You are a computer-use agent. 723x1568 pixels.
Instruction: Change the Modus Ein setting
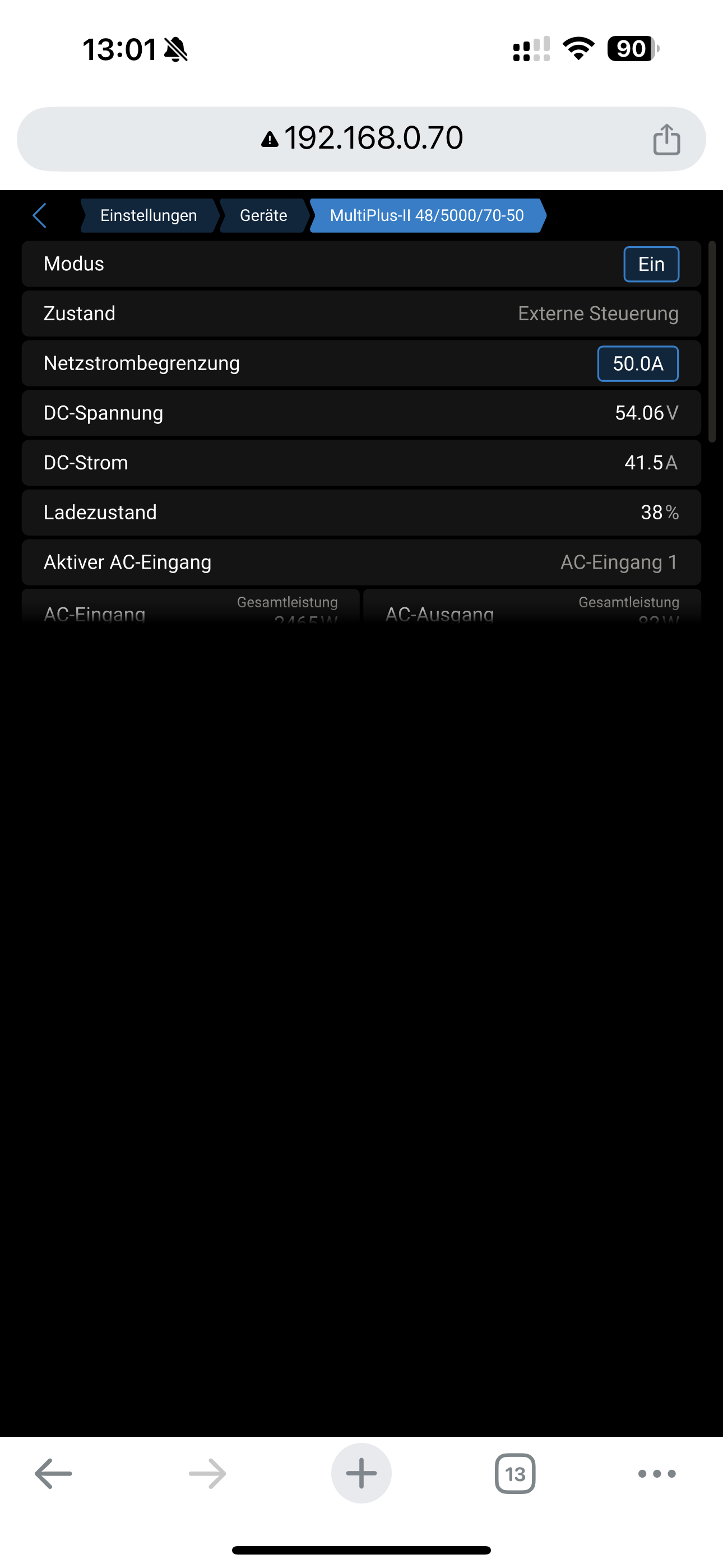tap(651, 264)
